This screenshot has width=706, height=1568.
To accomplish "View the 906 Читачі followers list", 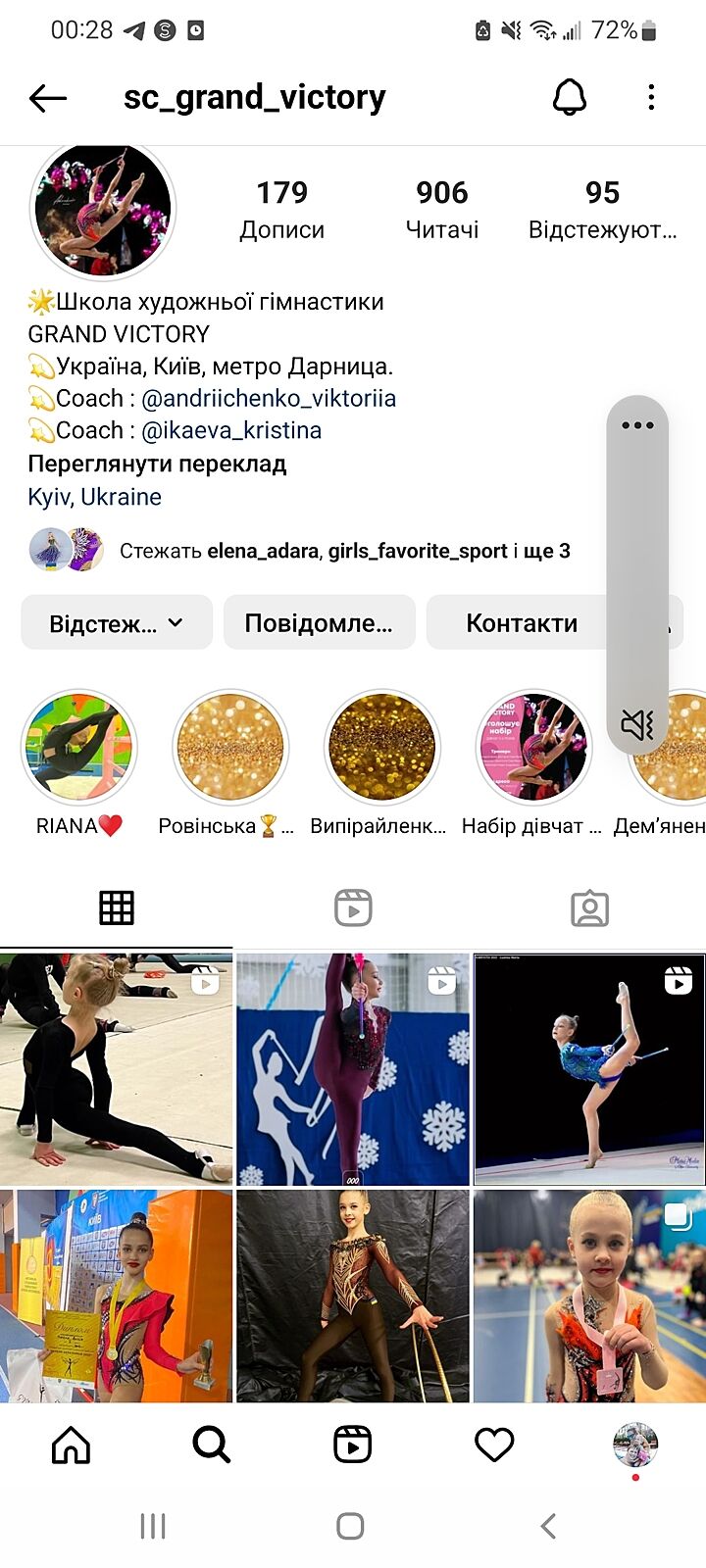I will pos(442,209).
